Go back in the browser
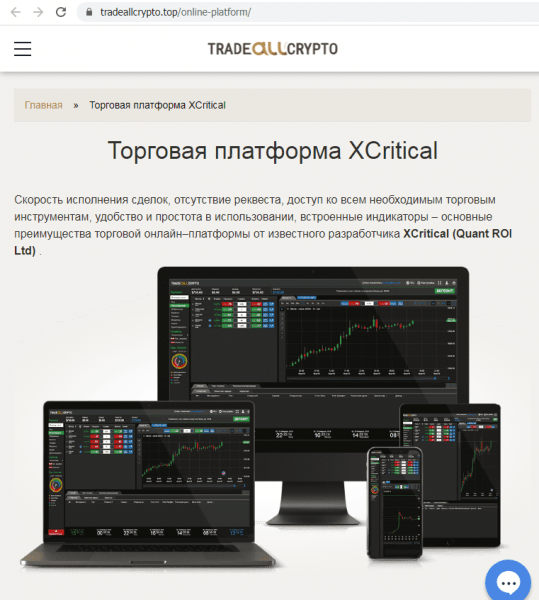This screenshot has height=600, width=539. [x=15, y=12]
